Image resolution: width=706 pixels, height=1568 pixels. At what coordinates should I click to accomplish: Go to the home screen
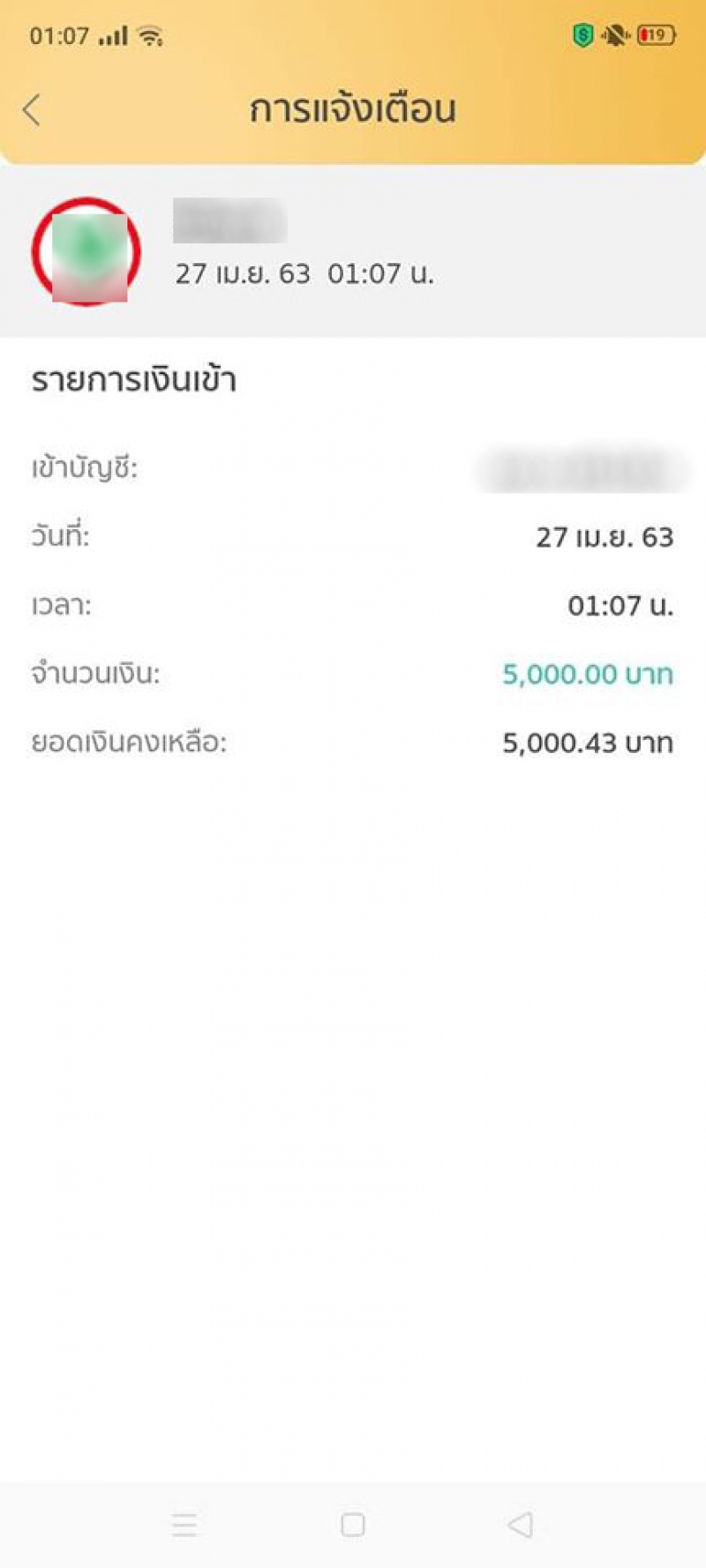tap(353, 1524)
